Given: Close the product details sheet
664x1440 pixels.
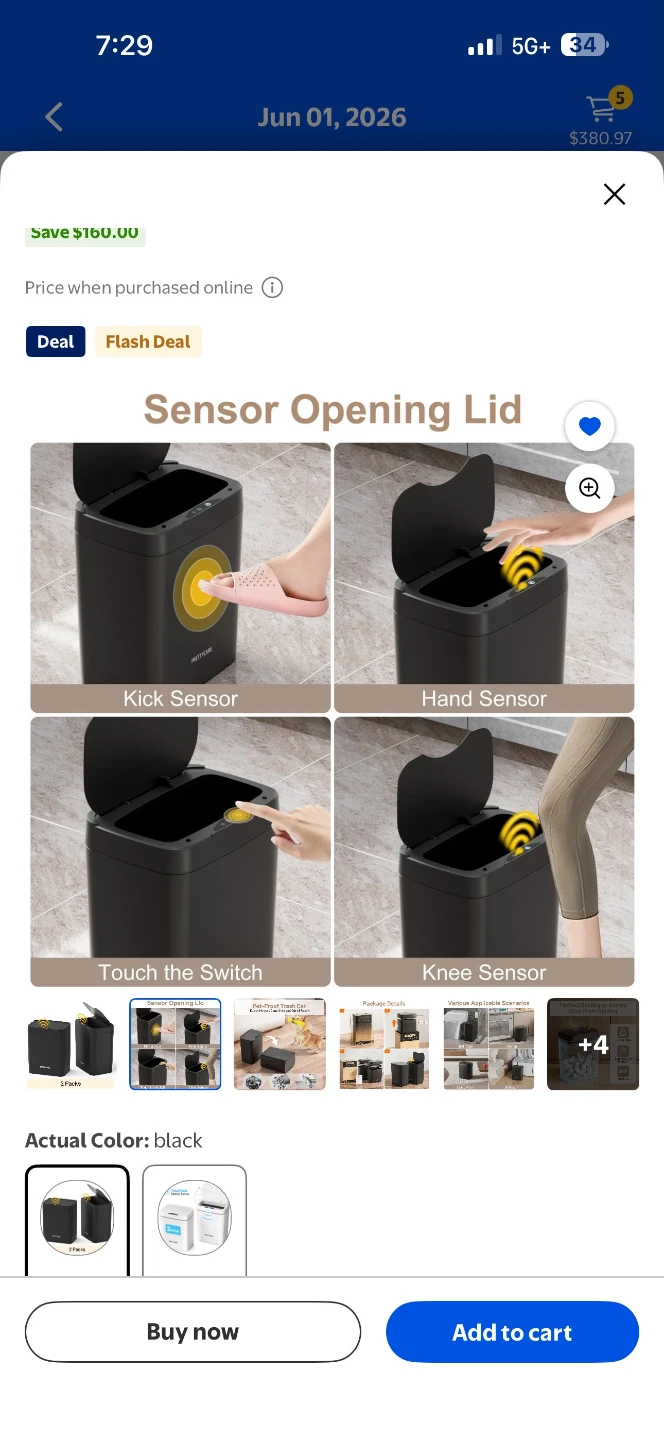Looking at the screenshot, I should click(614, 194).
